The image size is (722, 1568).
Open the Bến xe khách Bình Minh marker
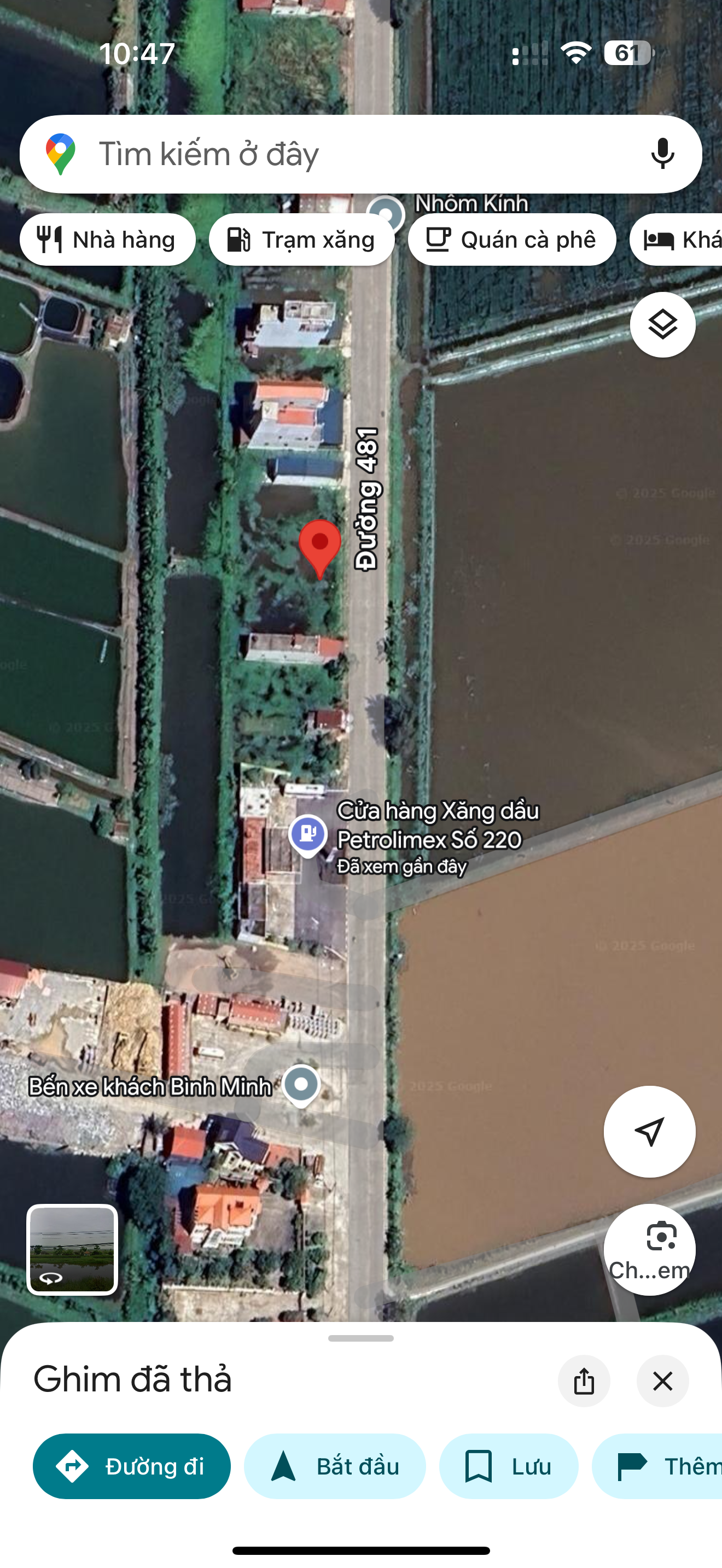point(301,1085)
